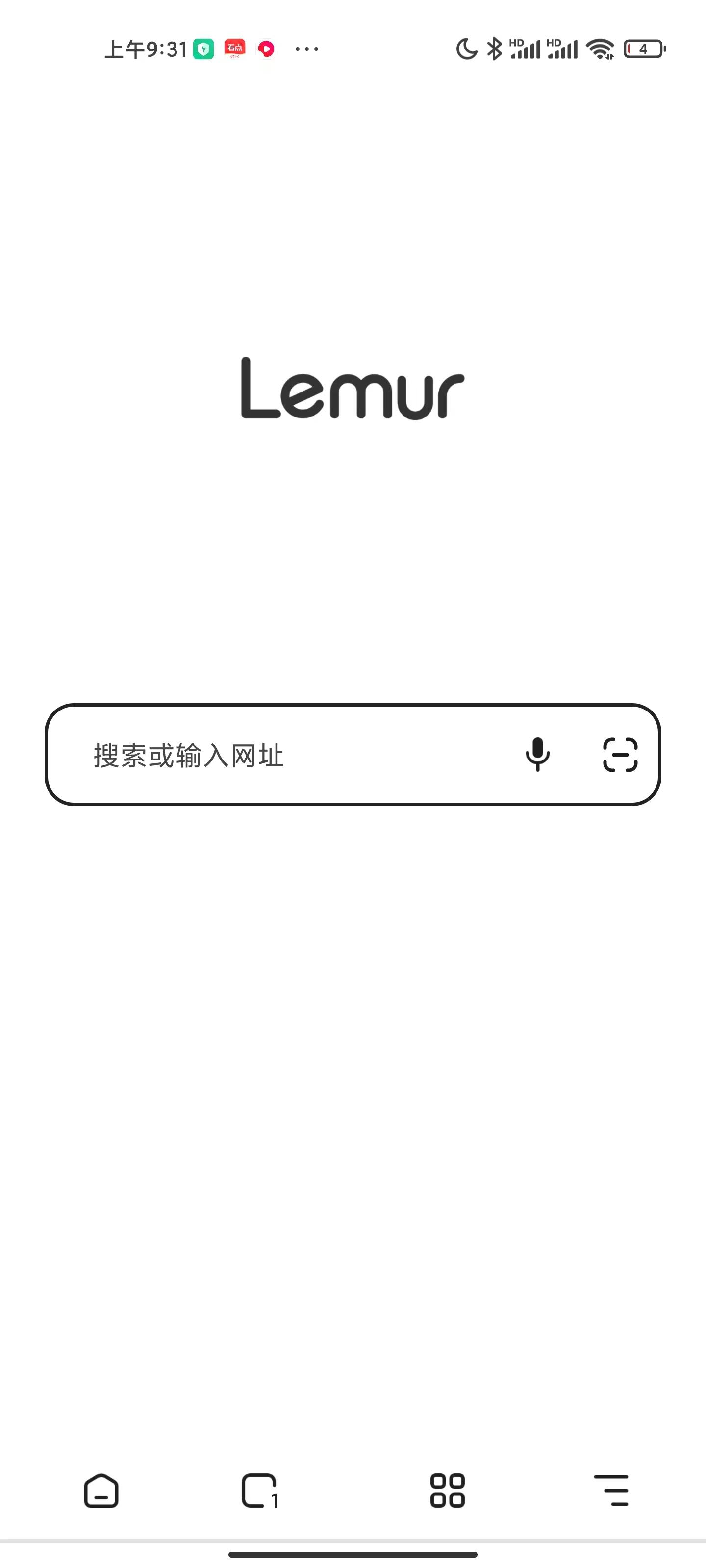Start voice search with the microphone
The image size is (706, 1568).
537,755
